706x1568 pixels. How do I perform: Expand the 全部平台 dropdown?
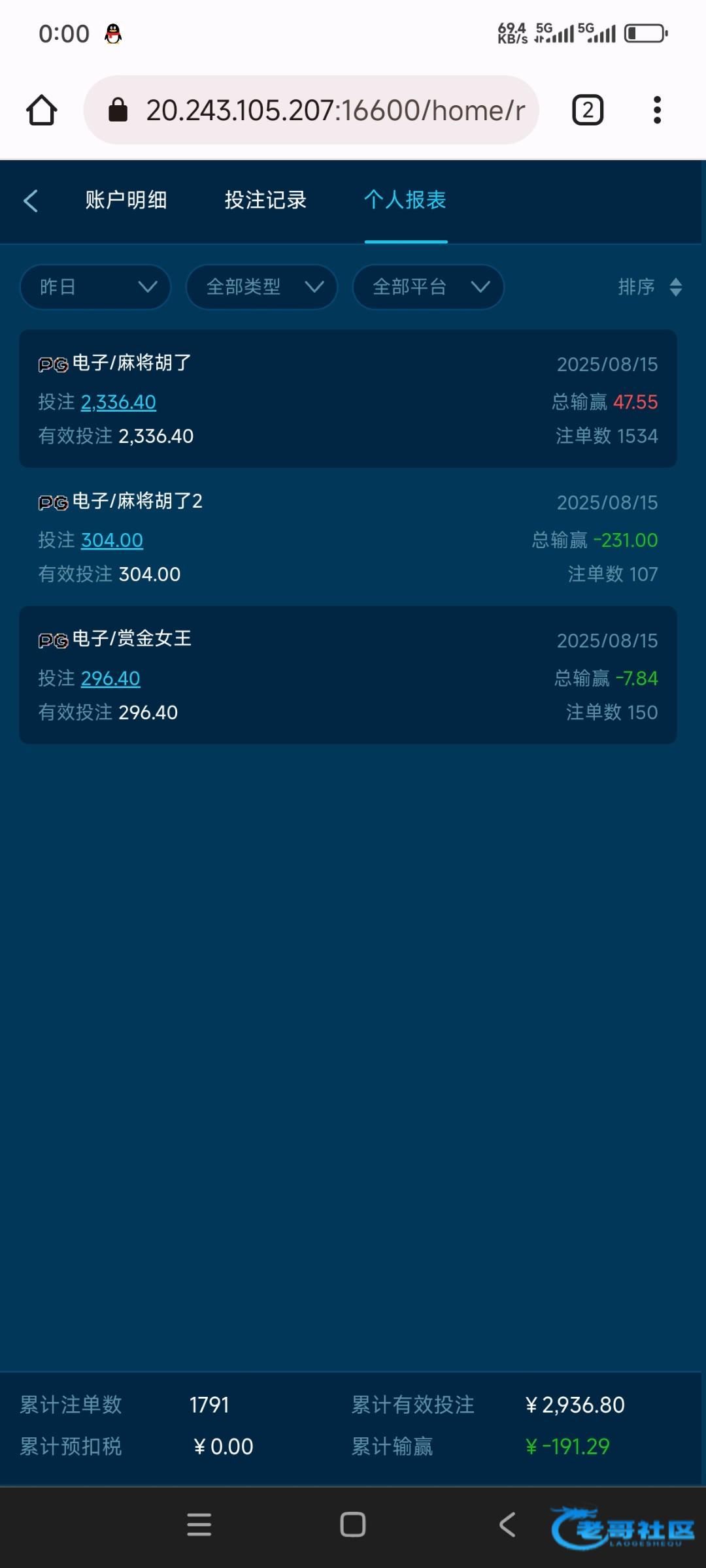point(428,287)
